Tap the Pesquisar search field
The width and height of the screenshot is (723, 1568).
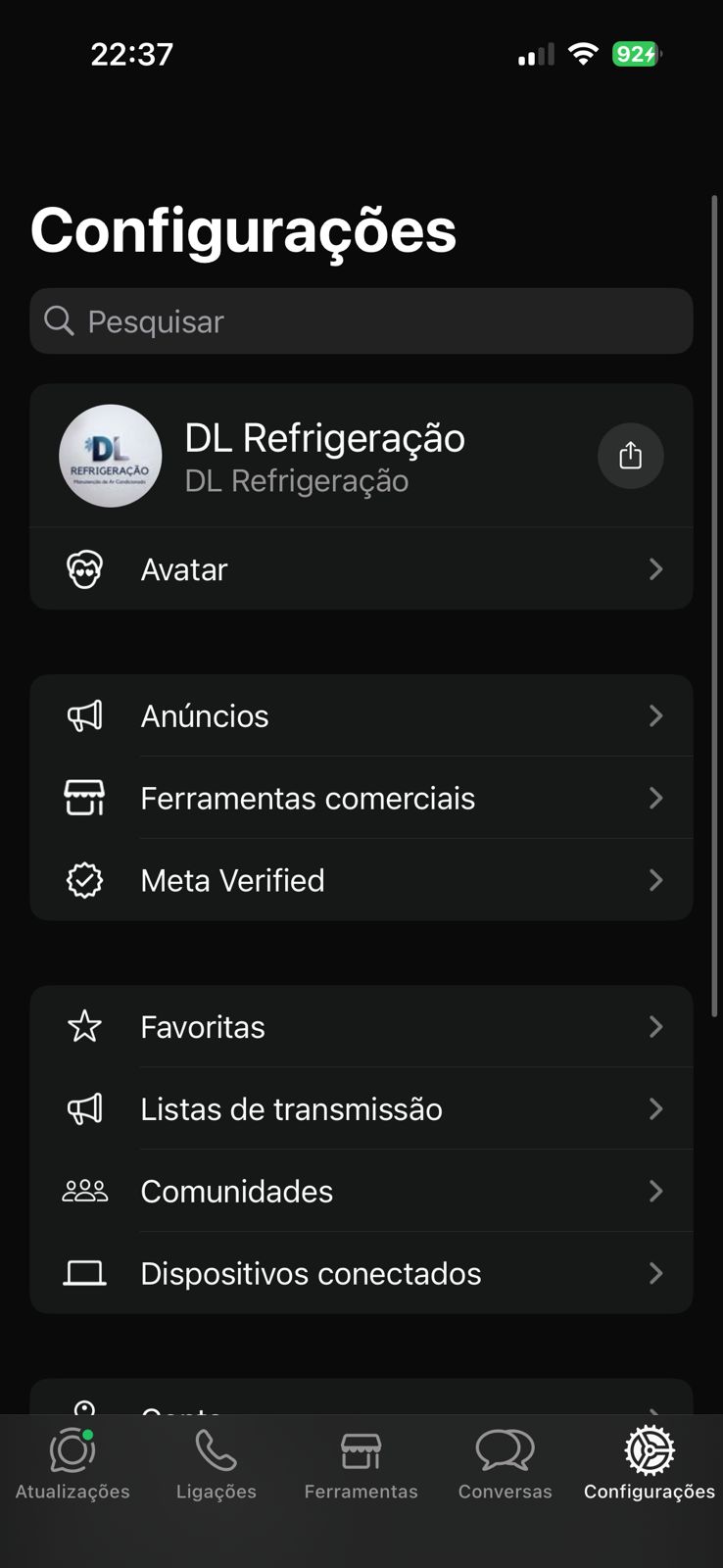(361, 321)
